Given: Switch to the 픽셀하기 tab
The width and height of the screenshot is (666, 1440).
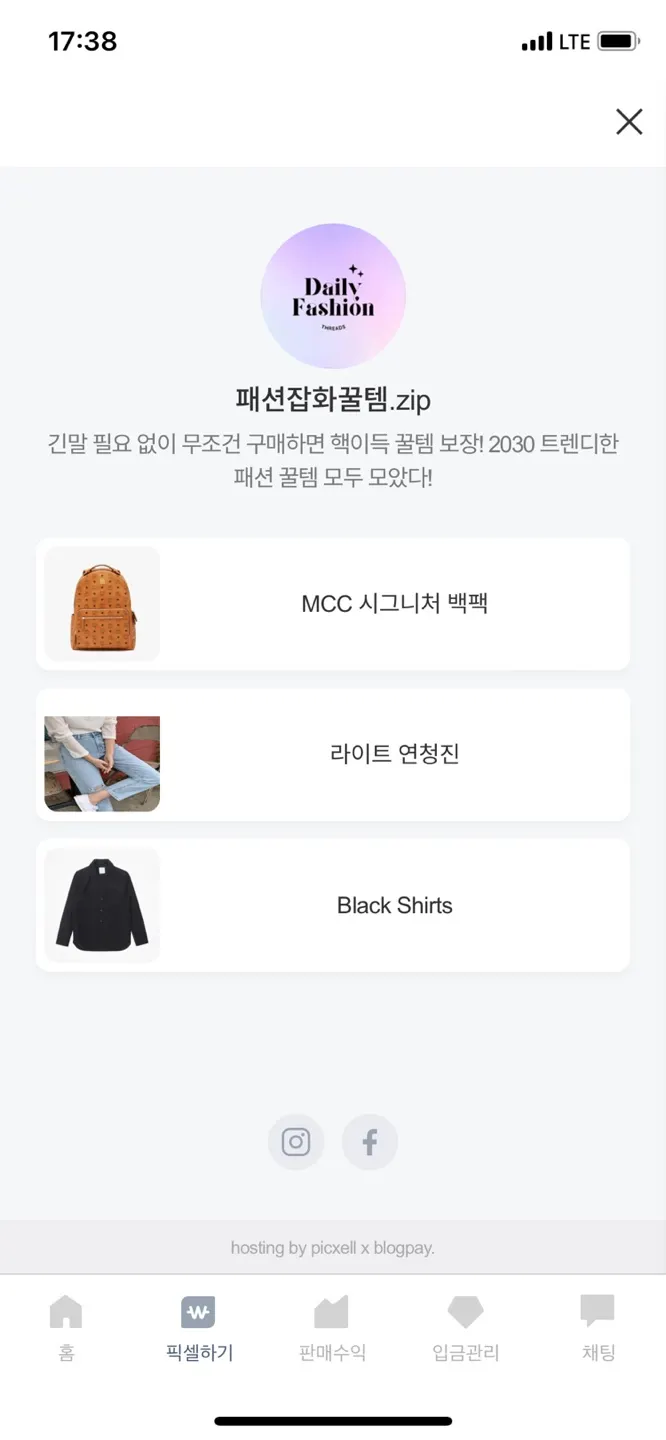Looking at the screenshot, I should [199, 1328].
